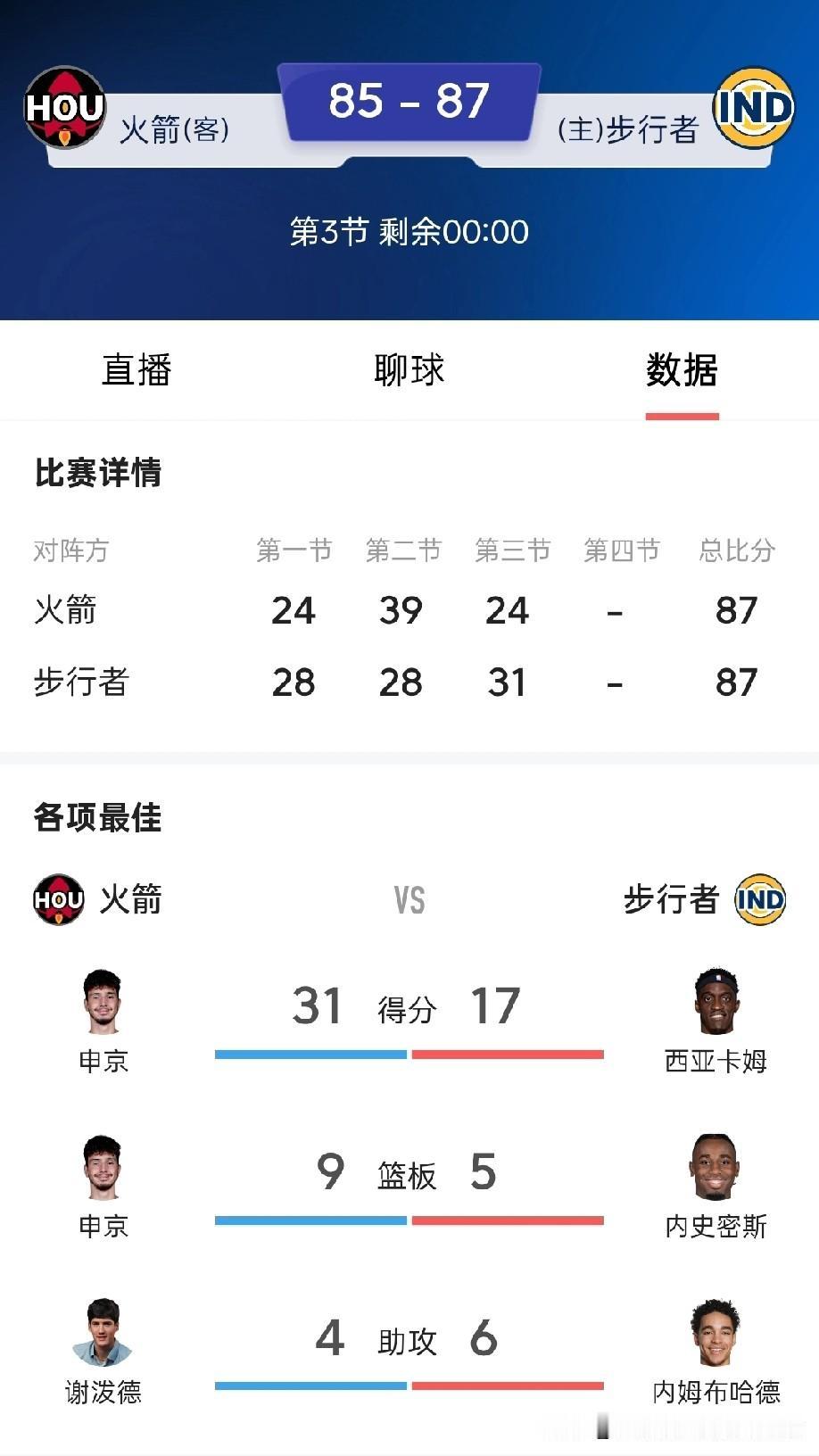Click 第3节 剩余00:00 game clock text
Screen dimensions: 819x1456
click(409, 230)
